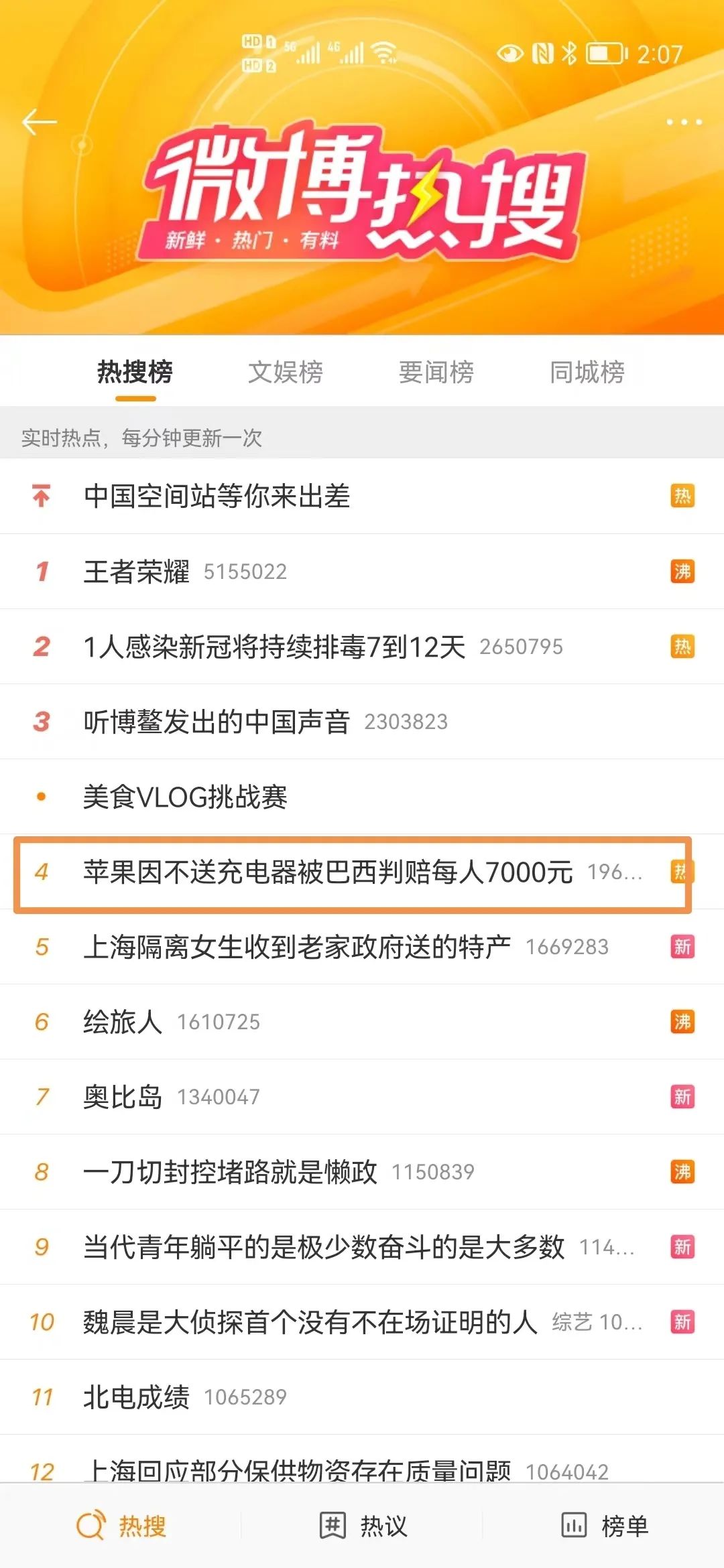The width and height of the screenshot is (724, 1568).
Task: Open the highlighted Apple charger compensation topic
Action: coord(328,871)
